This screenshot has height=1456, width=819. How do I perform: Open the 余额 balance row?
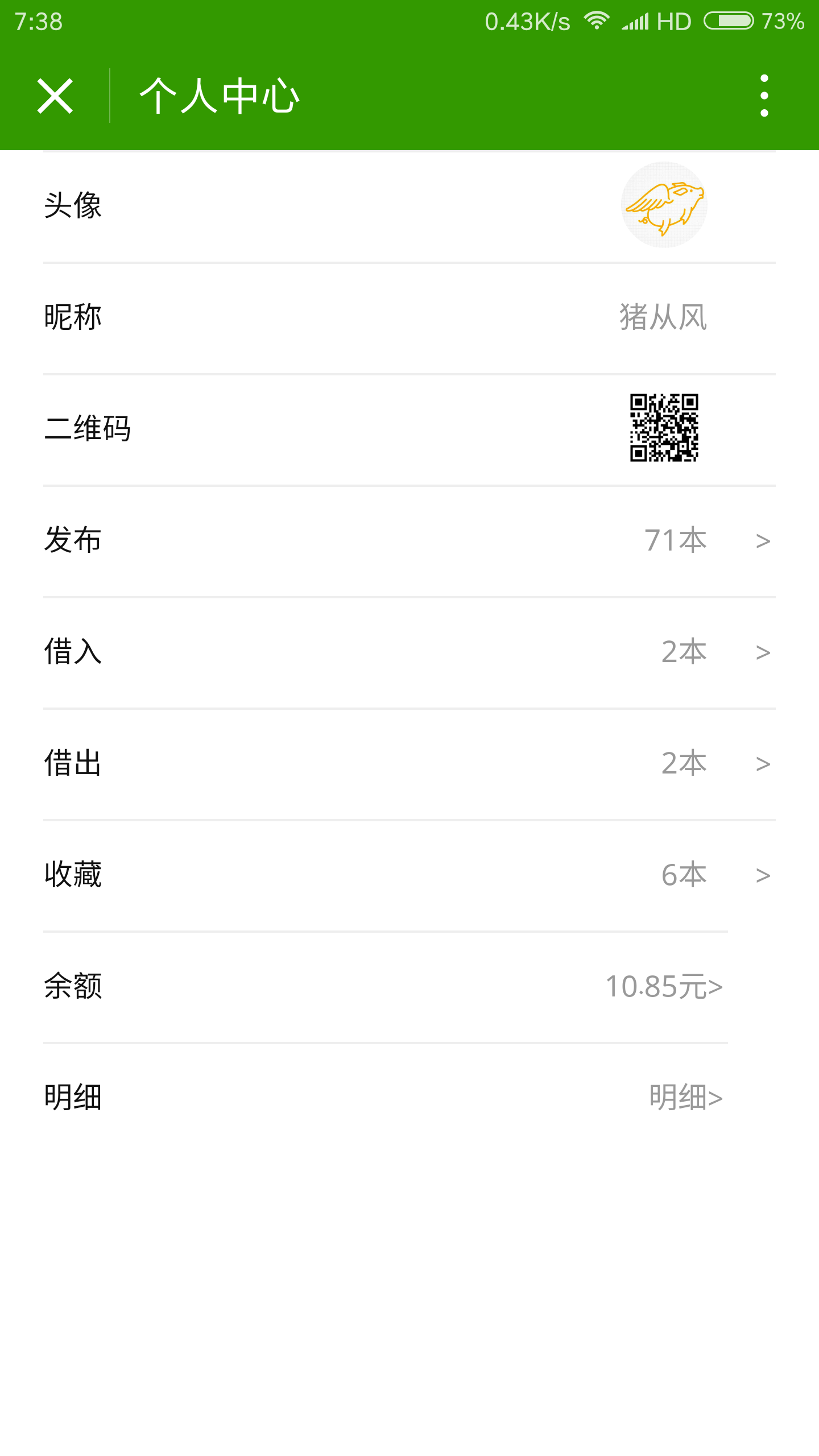(x=409, y=986)
